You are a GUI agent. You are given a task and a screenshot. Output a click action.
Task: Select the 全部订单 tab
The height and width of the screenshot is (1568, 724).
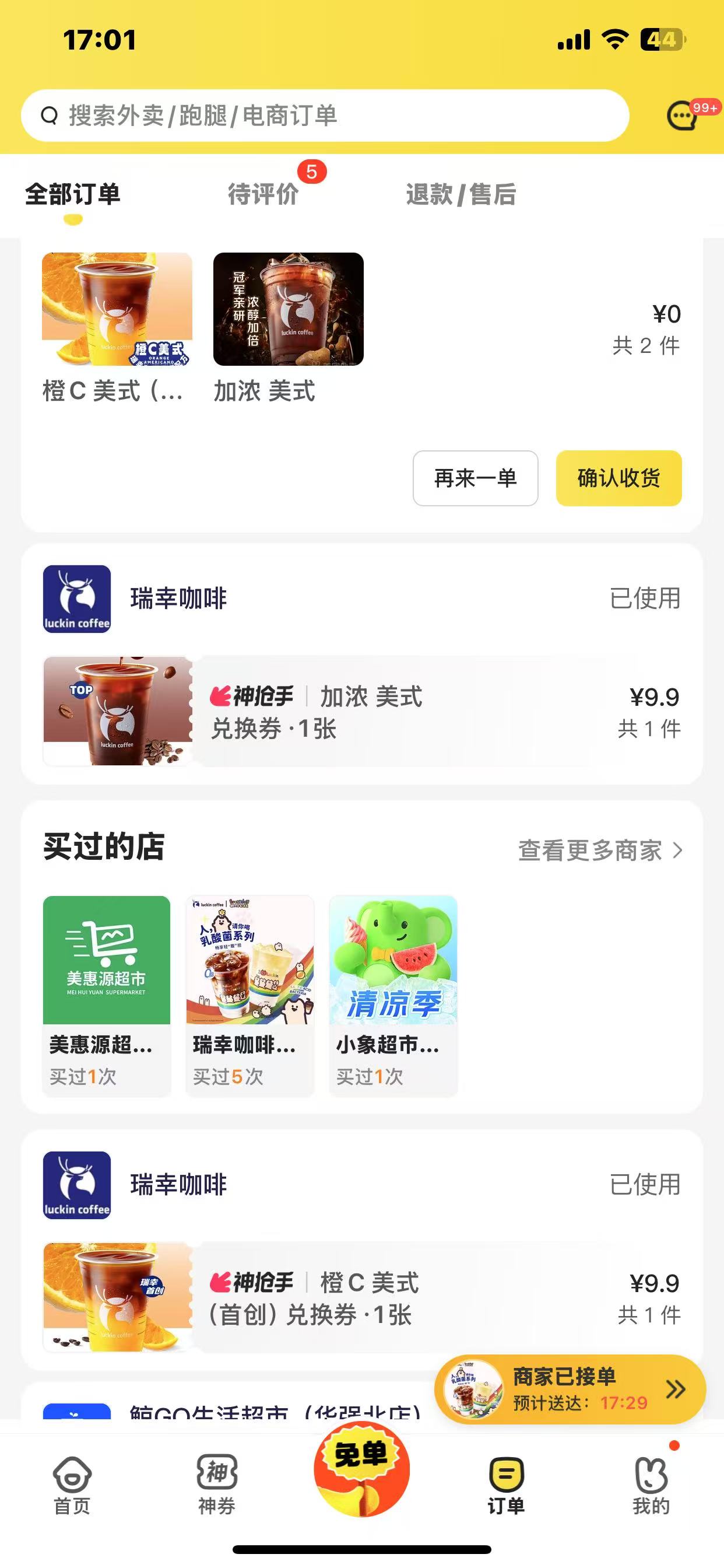[x=73, y=195]
